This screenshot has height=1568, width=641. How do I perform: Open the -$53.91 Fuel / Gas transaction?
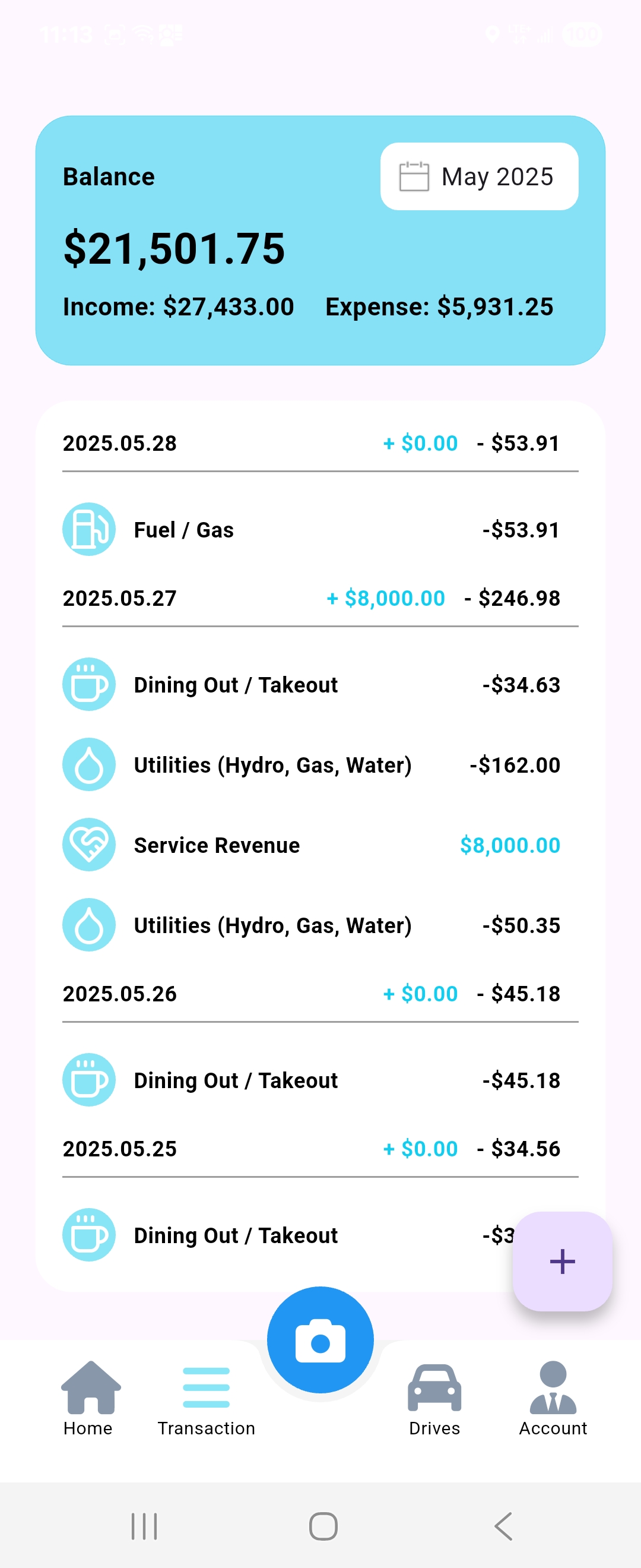click(320, 529)
